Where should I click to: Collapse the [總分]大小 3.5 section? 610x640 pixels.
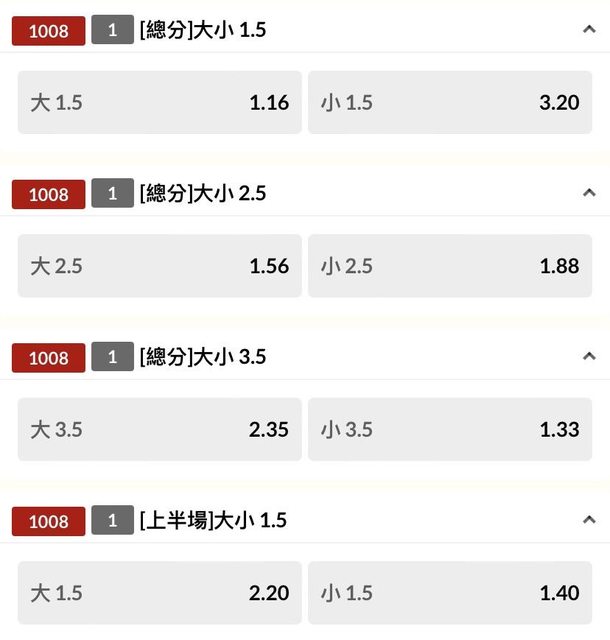[x=589, y=356]
